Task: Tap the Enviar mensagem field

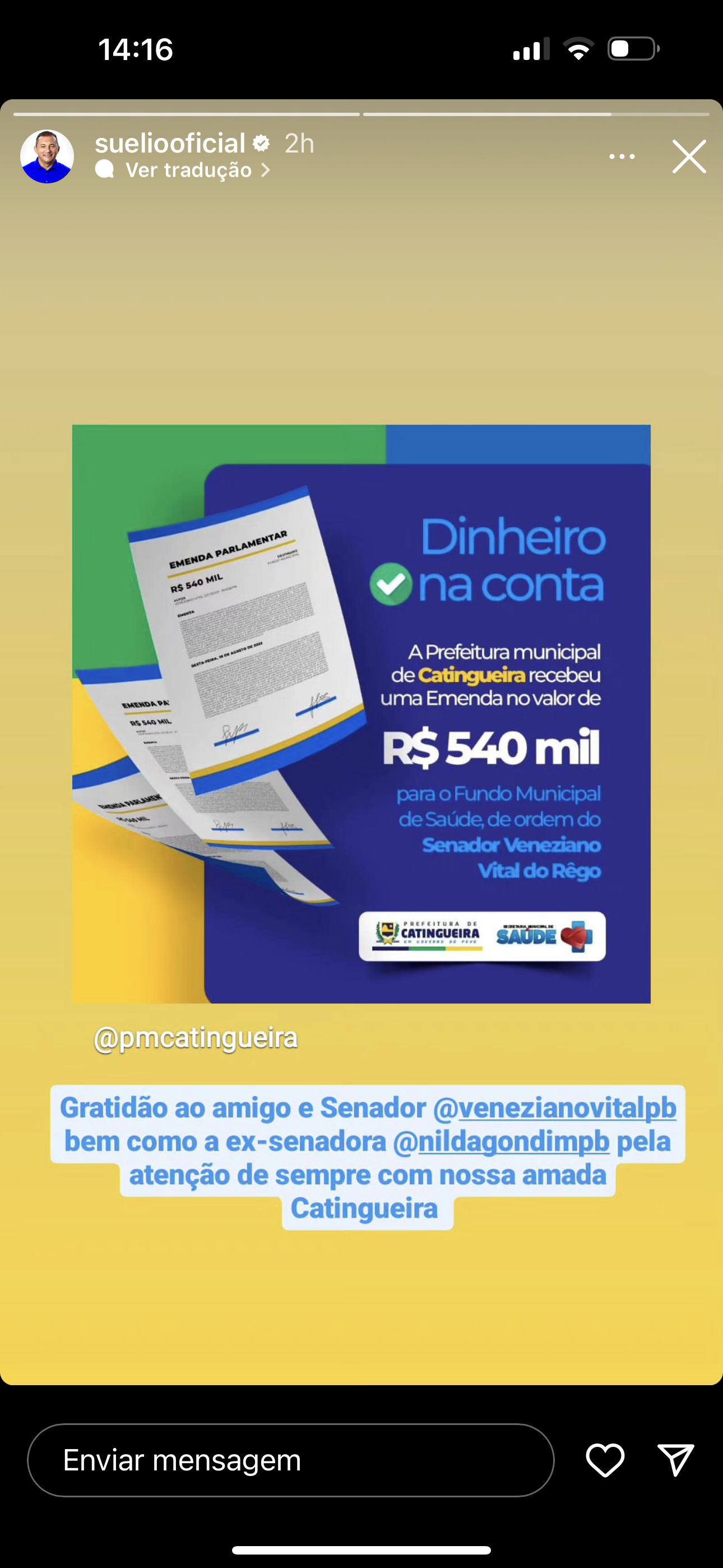Action: pyautogui.click(x=290, y=1460)
